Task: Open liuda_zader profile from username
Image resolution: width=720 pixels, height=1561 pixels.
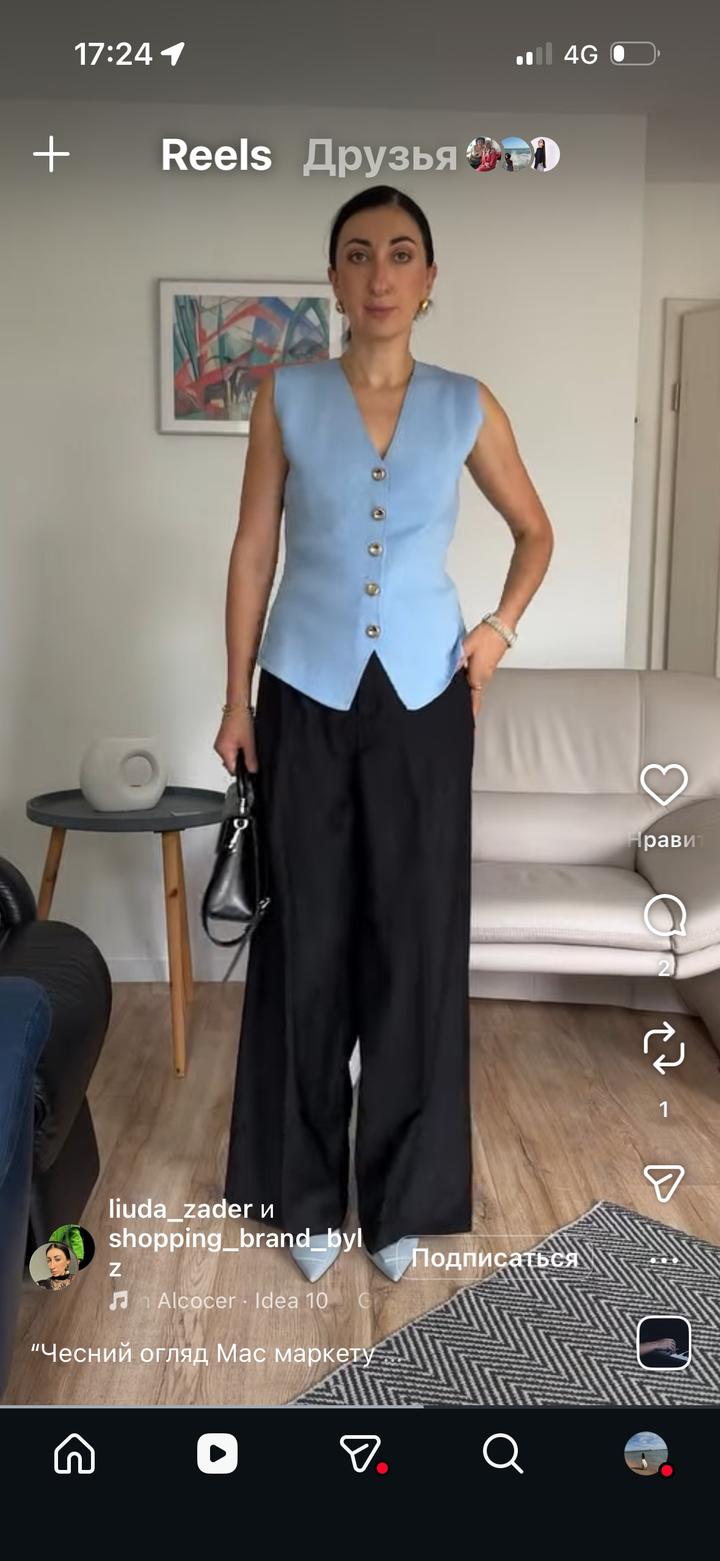Action: pyautogui.click(x=180, y=1210)
